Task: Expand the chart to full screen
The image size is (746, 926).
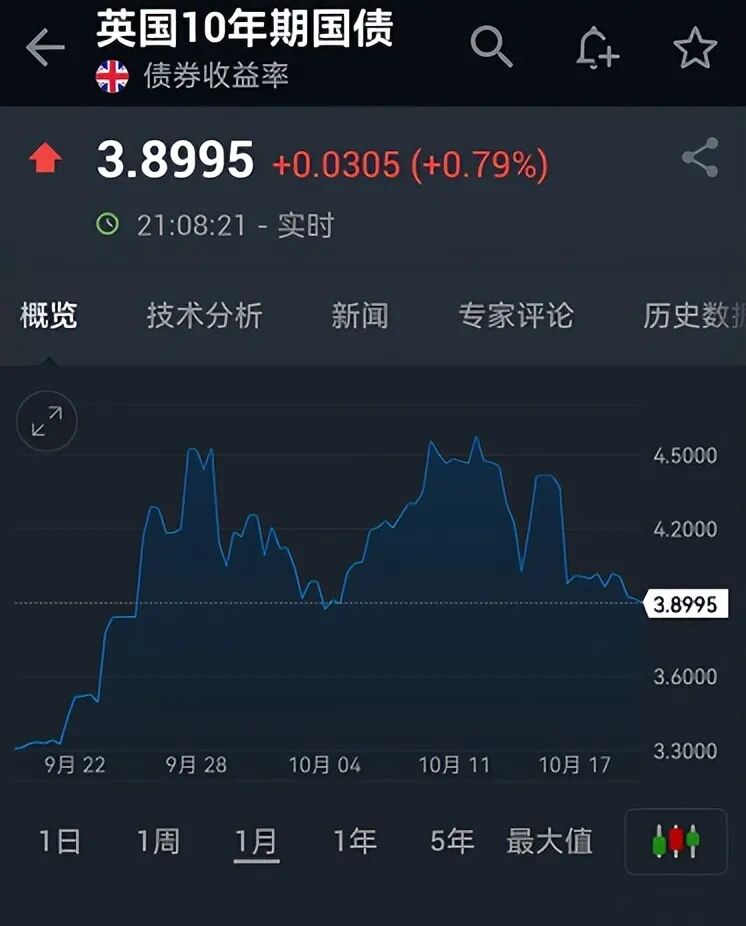Action: pyautogui.click(x=47, y=421)
